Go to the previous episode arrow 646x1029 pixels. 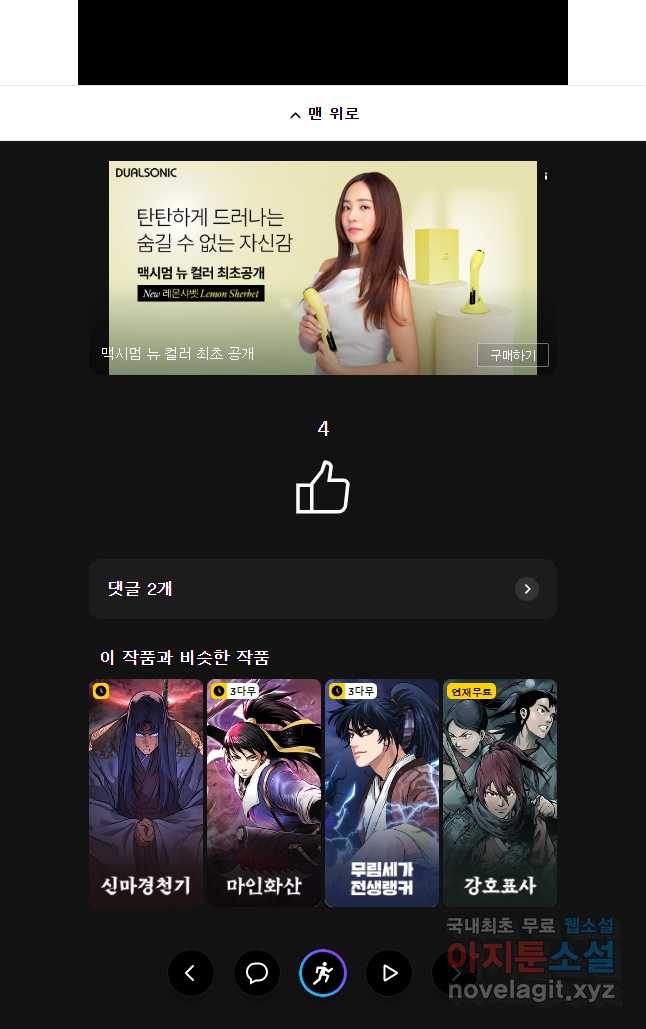pyautogui.click(x=190, y=973)
